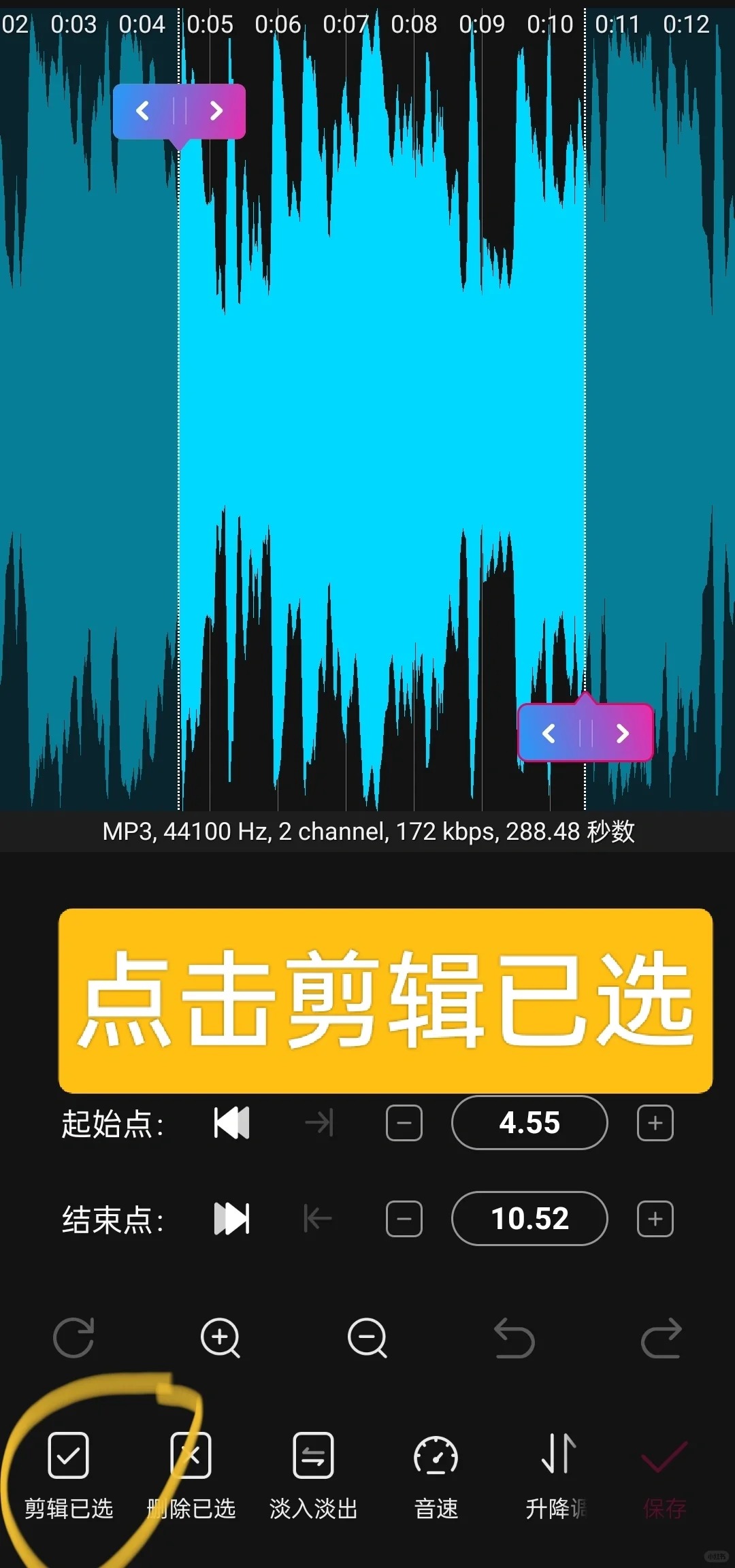
Task: Decrease the 起始点 start time with minus
Action: coord(404,1123)
